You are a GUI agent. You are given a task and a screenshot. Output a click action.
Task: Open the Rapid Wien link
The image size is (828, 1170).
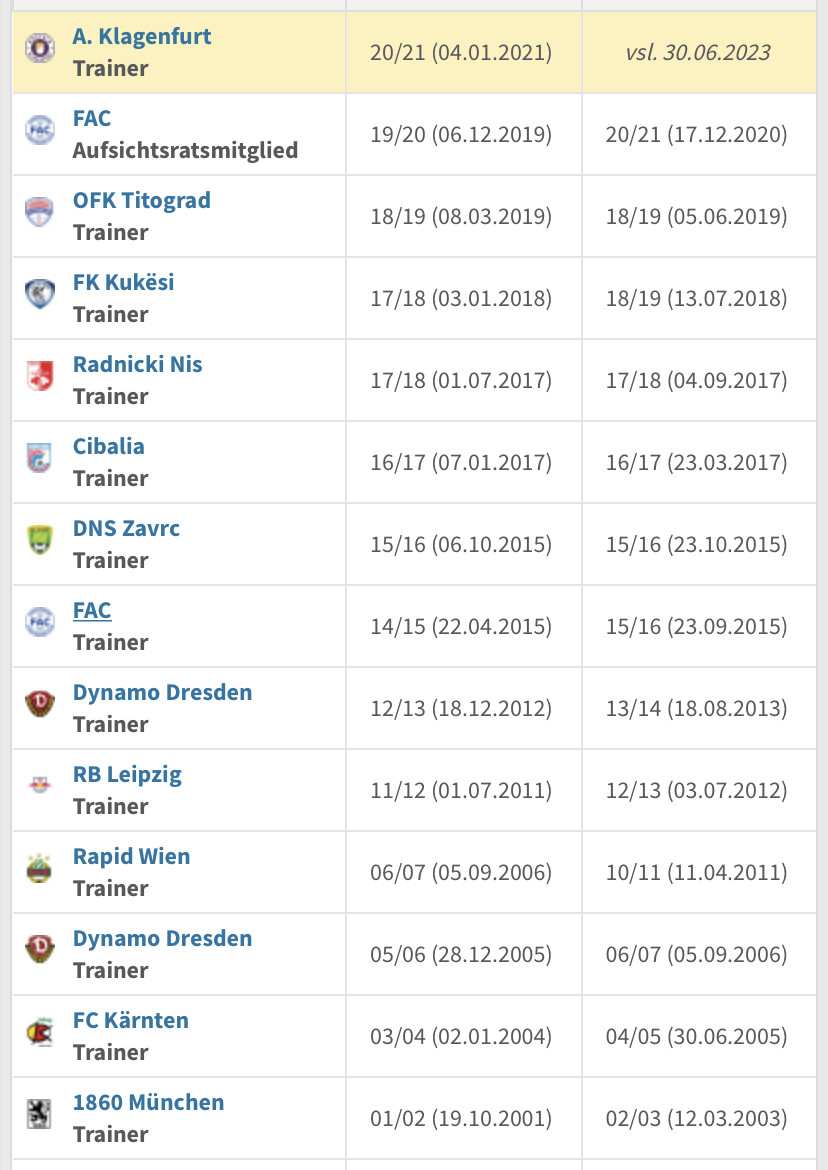click(131, 857)
